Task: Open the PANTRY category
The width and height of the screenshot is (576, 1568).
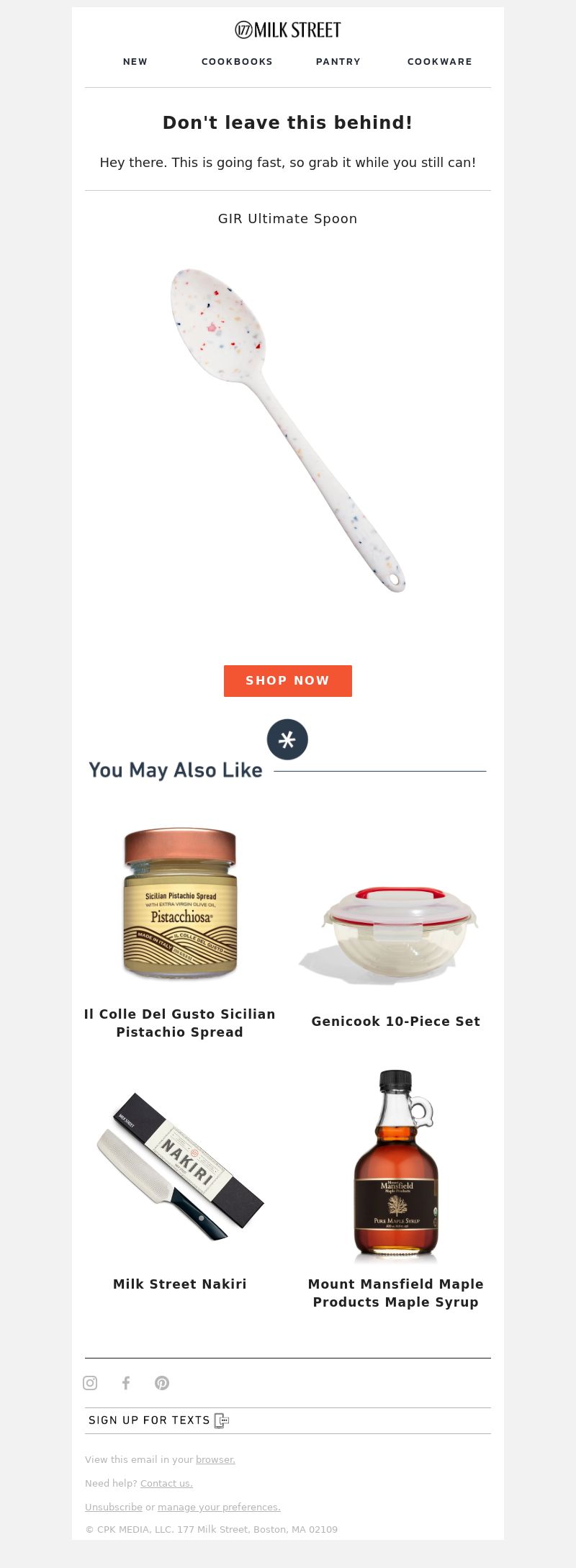Action: [x=338, y=62]
